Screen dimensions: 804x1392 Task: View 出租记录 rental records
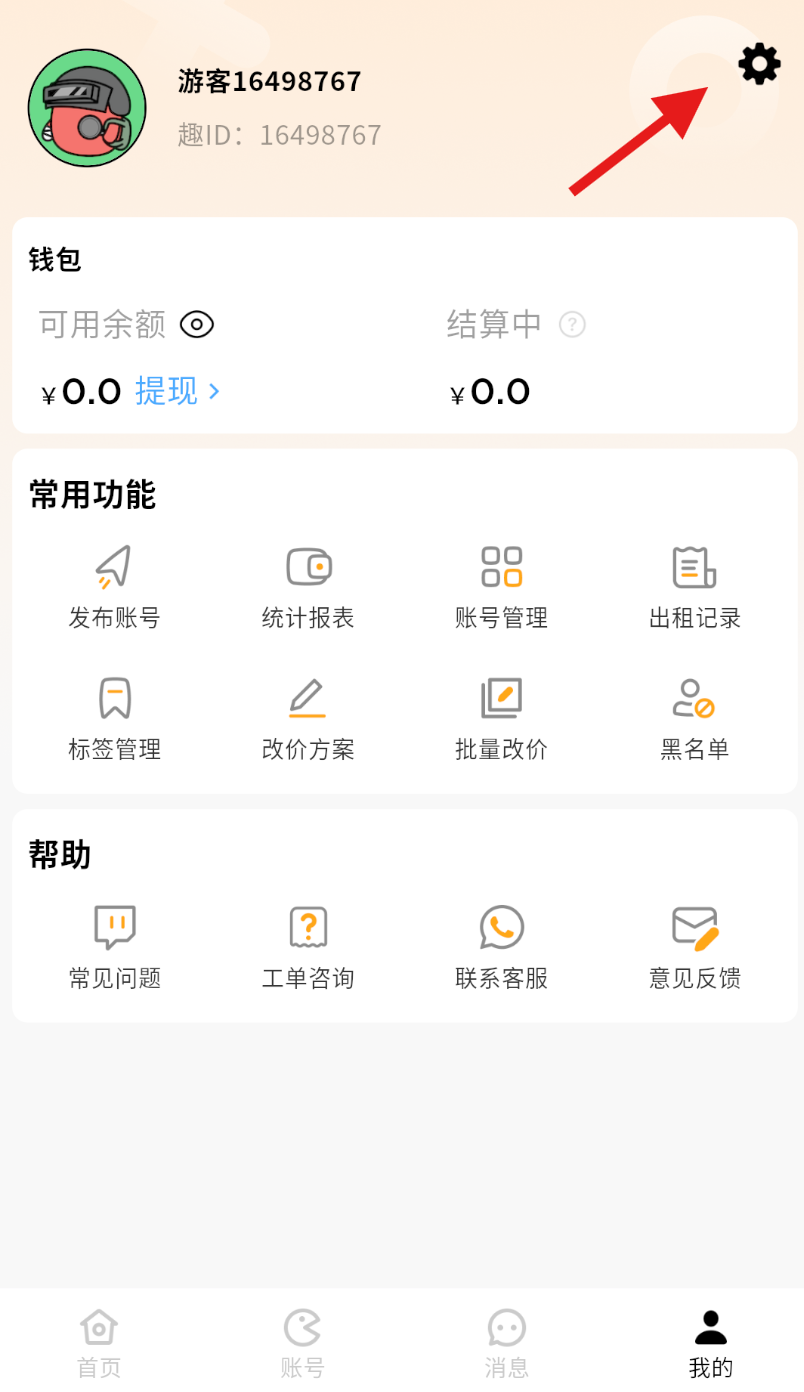(x=695, y=587)
